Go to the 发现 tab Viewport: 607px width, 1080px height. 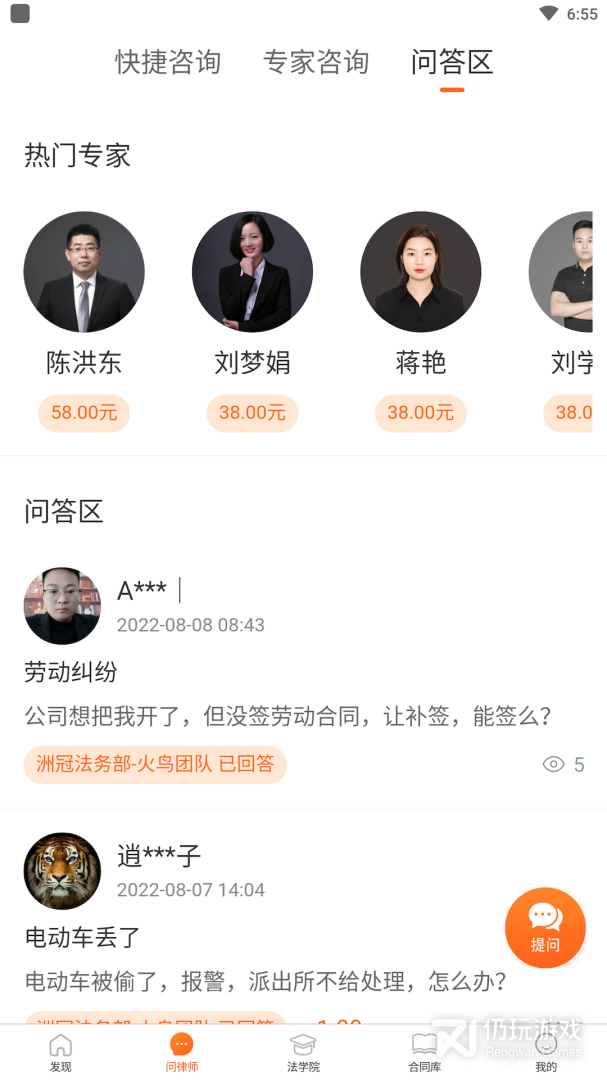61,1052
